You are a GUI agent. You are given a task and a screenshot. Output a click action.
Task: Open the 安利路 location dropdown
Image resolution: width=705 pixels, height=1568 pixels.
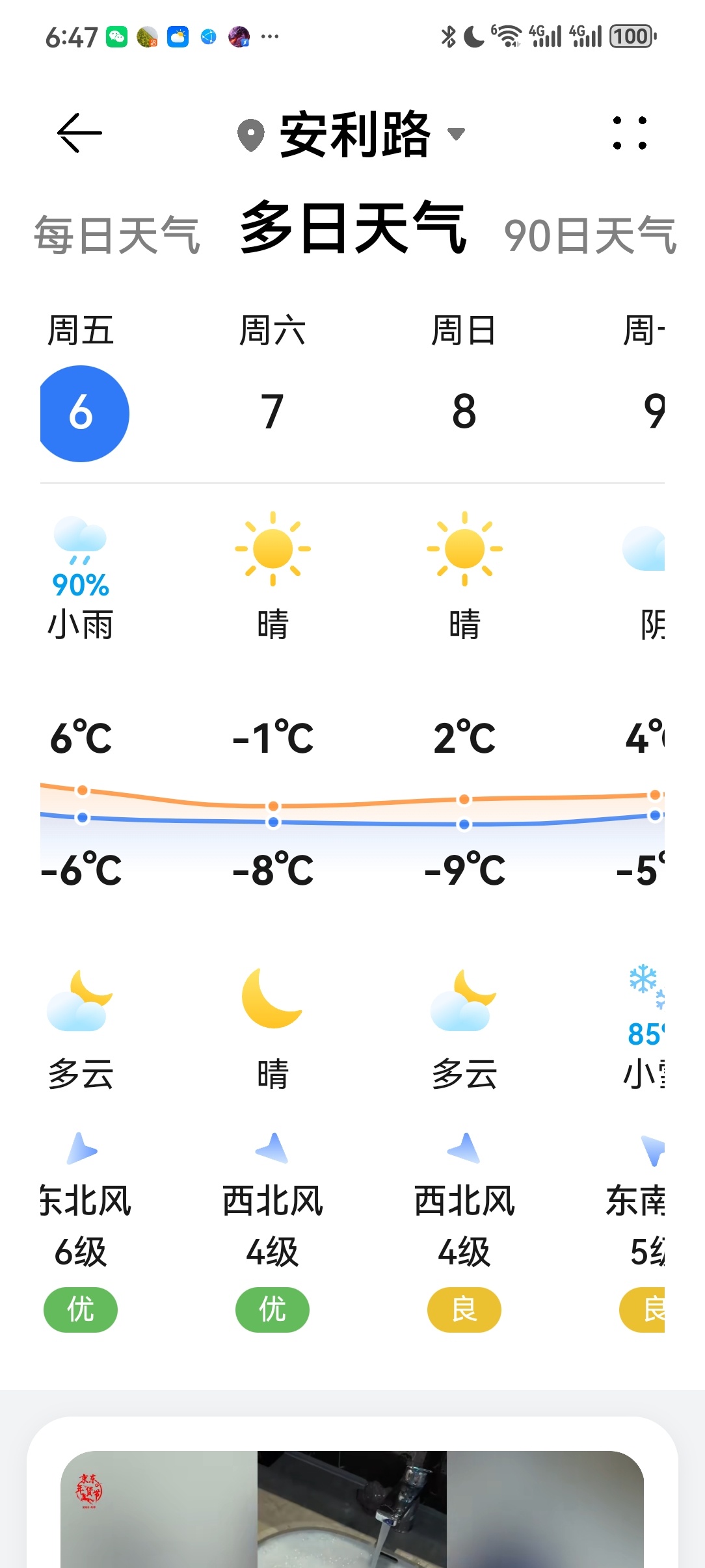(x=352, y=135)
